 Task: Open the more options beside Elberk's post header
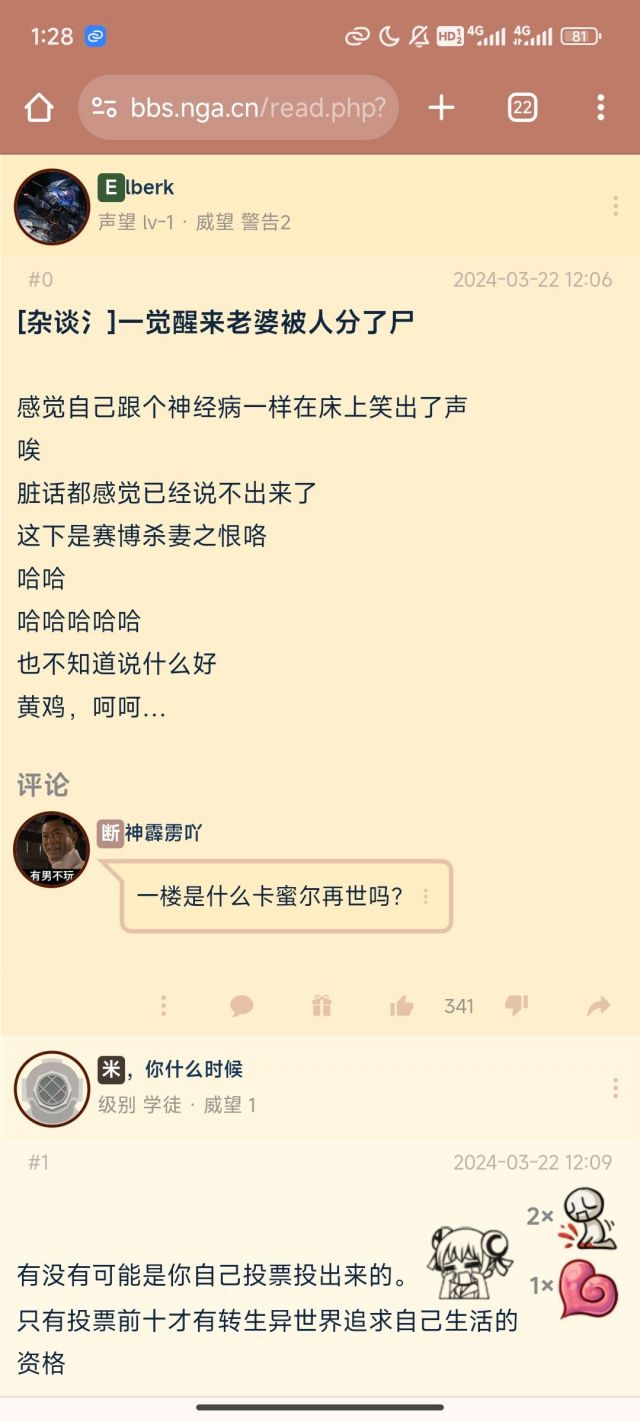point(615,207)
